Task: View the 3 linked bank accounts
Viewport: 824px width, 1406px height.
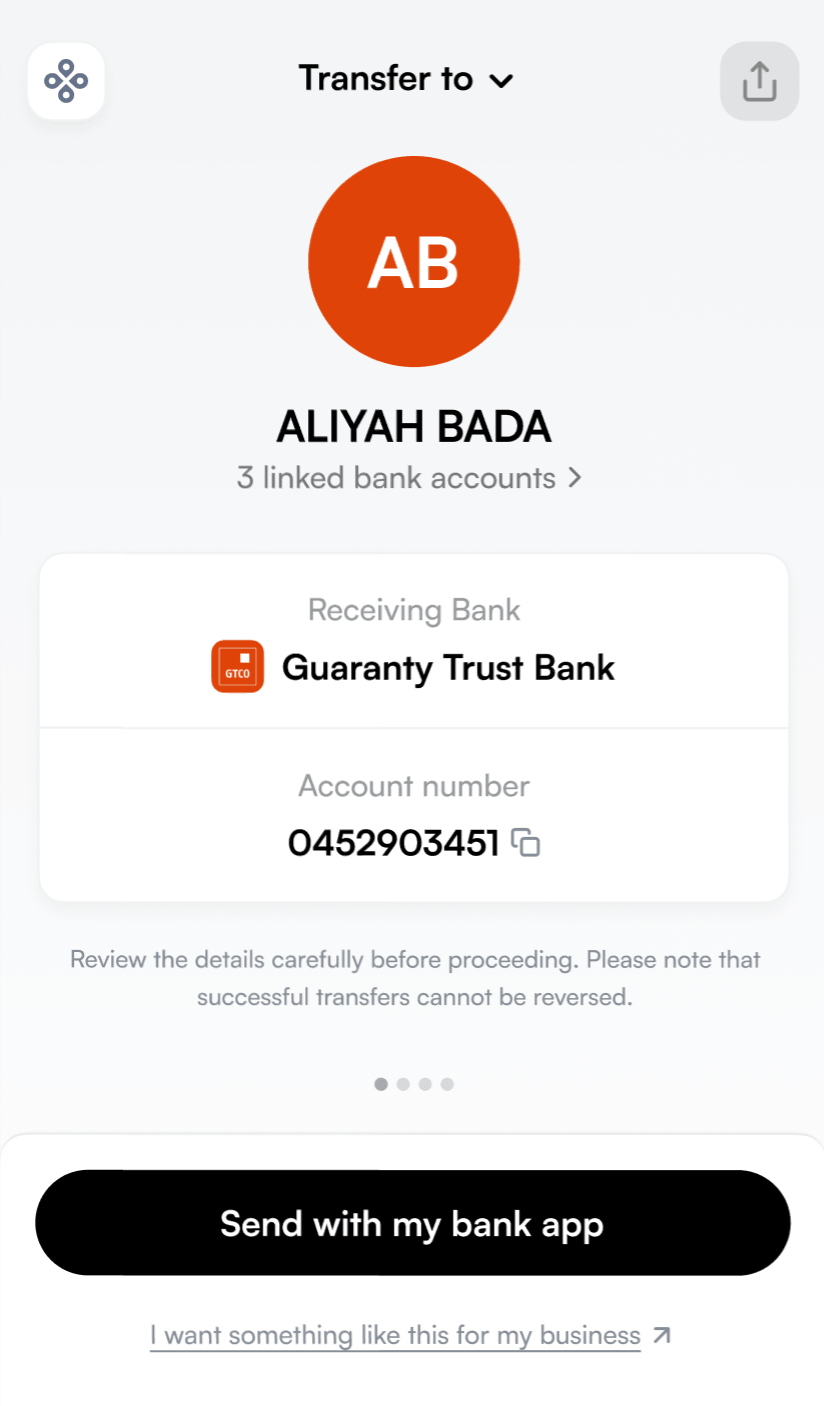Action: pyautogui.click(x=409, y=478)
